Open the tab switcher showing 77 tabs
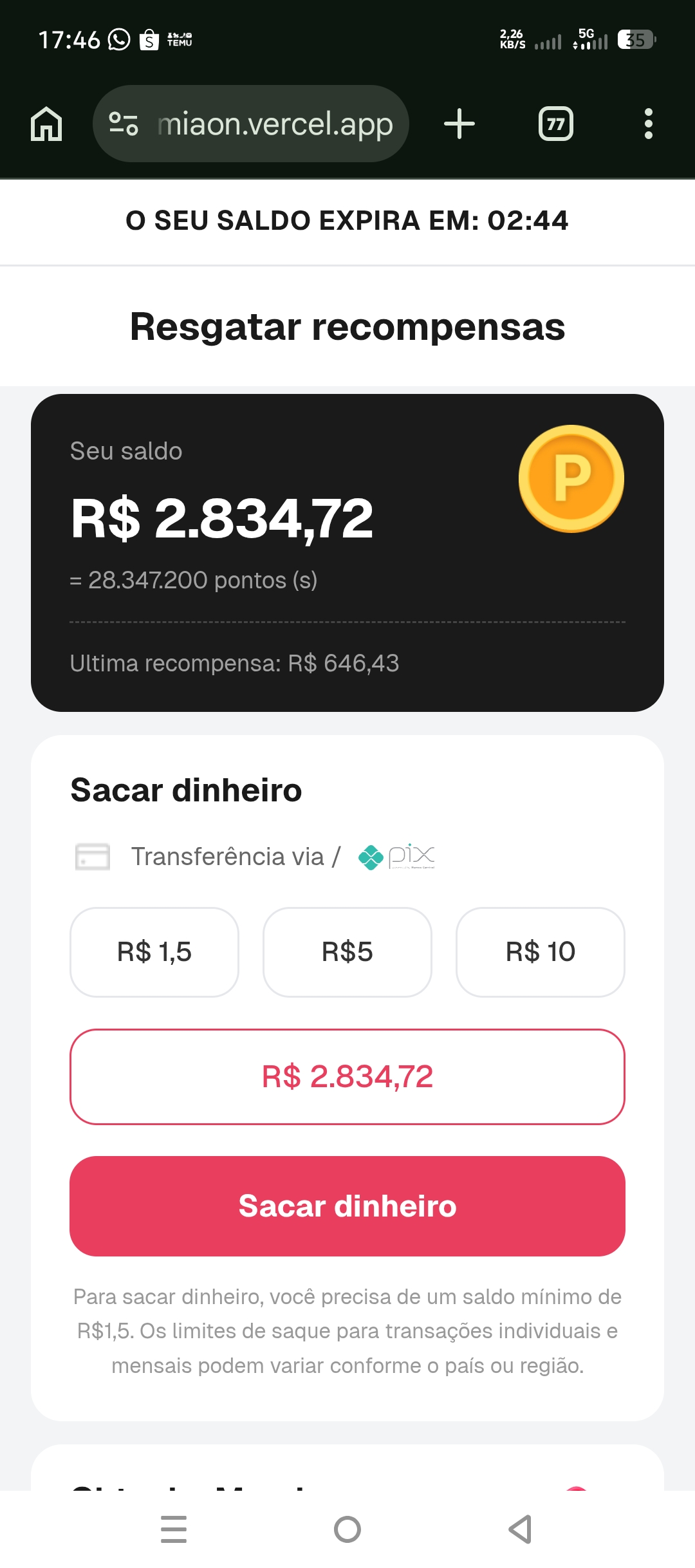695x1568 pixels. [x=556, y=124]
